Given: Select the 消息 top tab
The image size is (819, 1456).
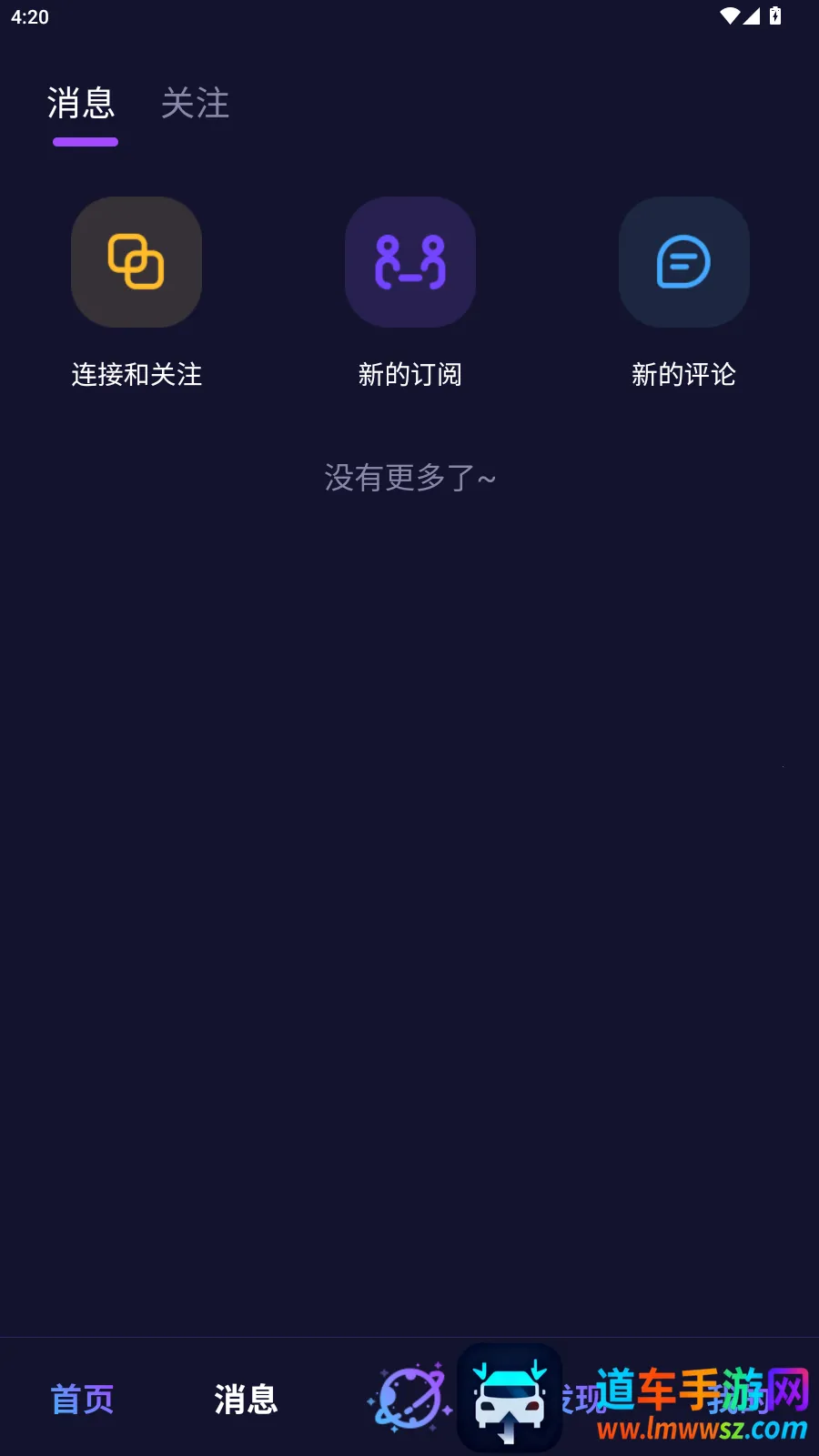Looking at the screenshot, I should point(82,104).
